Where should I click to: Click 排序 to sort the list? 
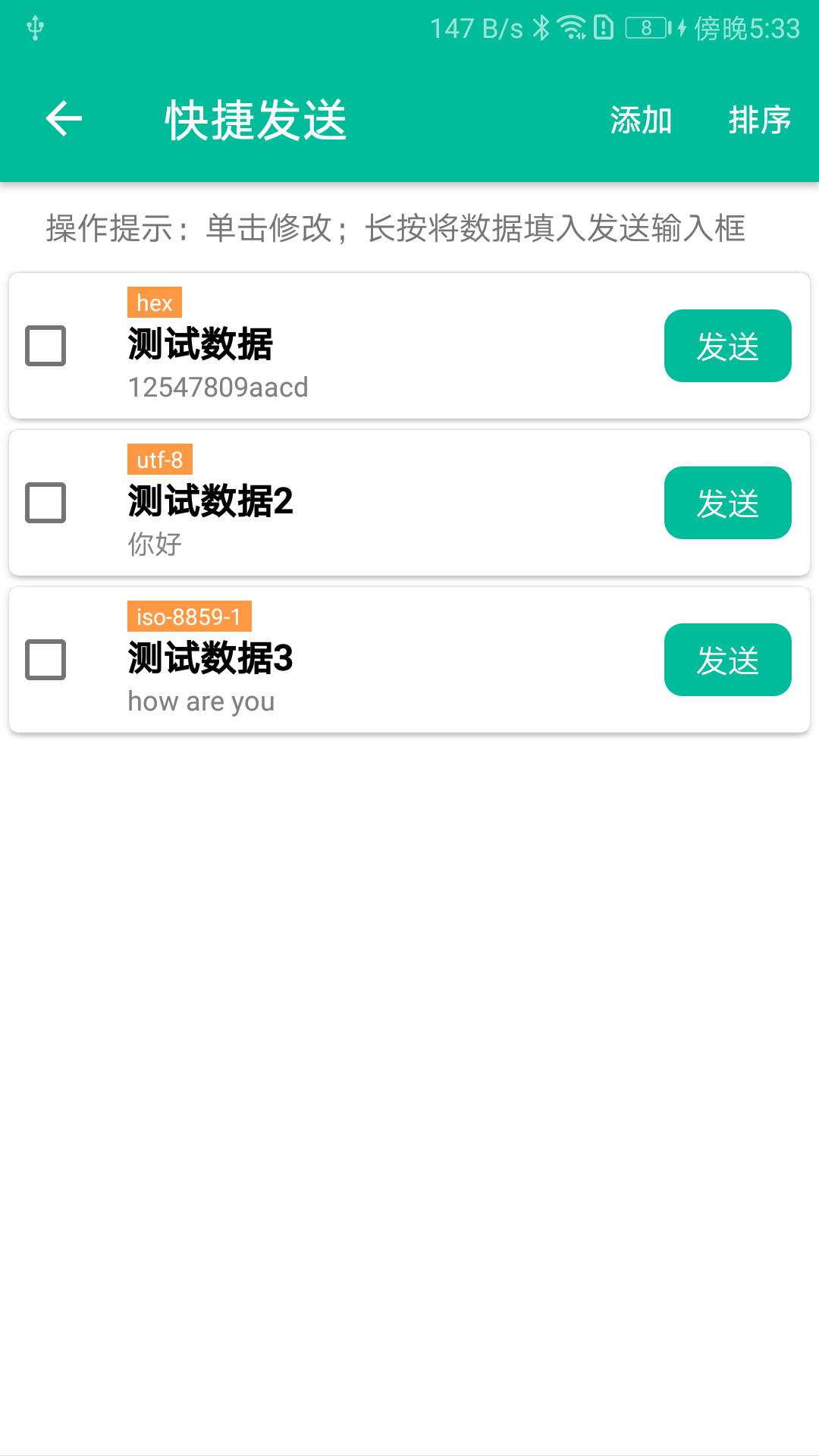761,119
